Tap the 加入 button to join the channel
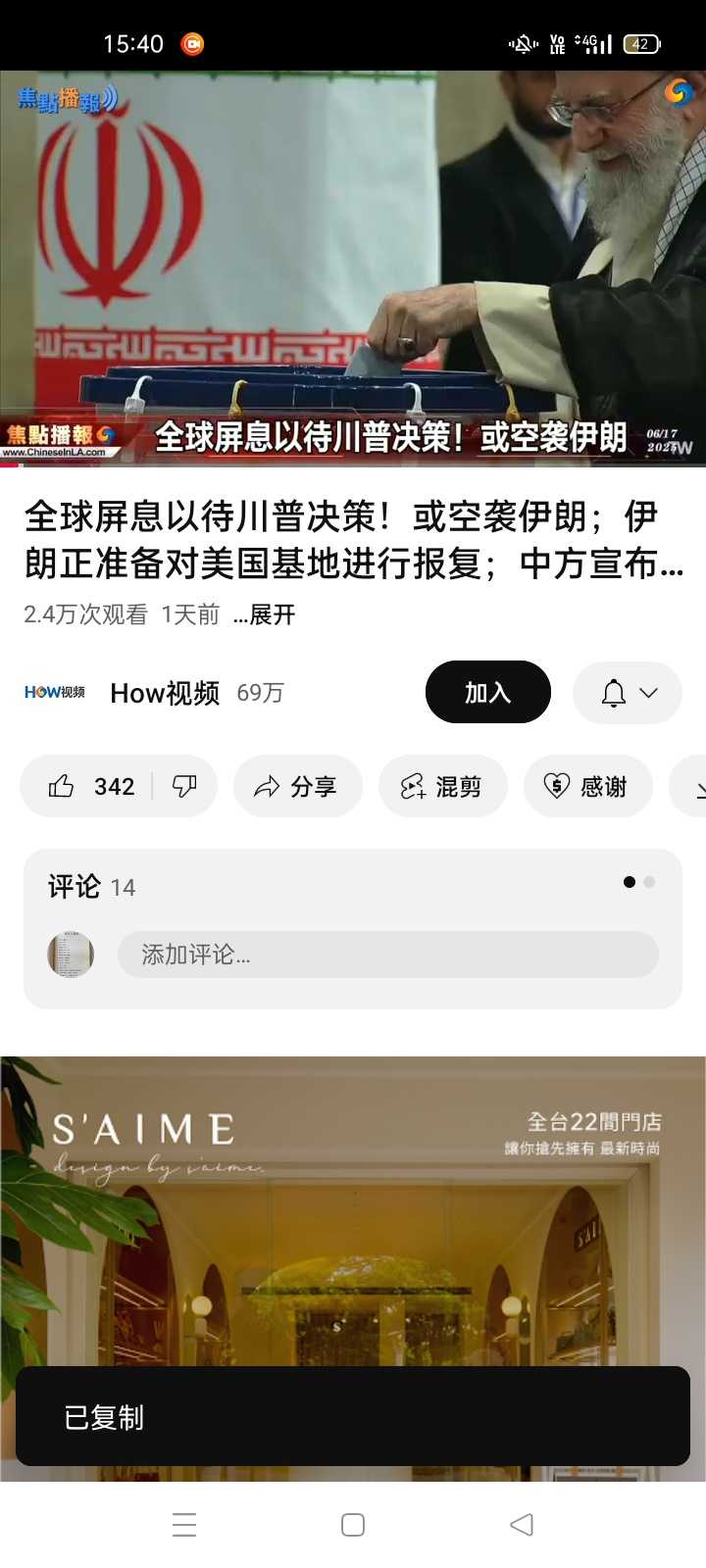The height and width of the screenshot is (1568, 706). pyautogui.click(x=487, y=693)
